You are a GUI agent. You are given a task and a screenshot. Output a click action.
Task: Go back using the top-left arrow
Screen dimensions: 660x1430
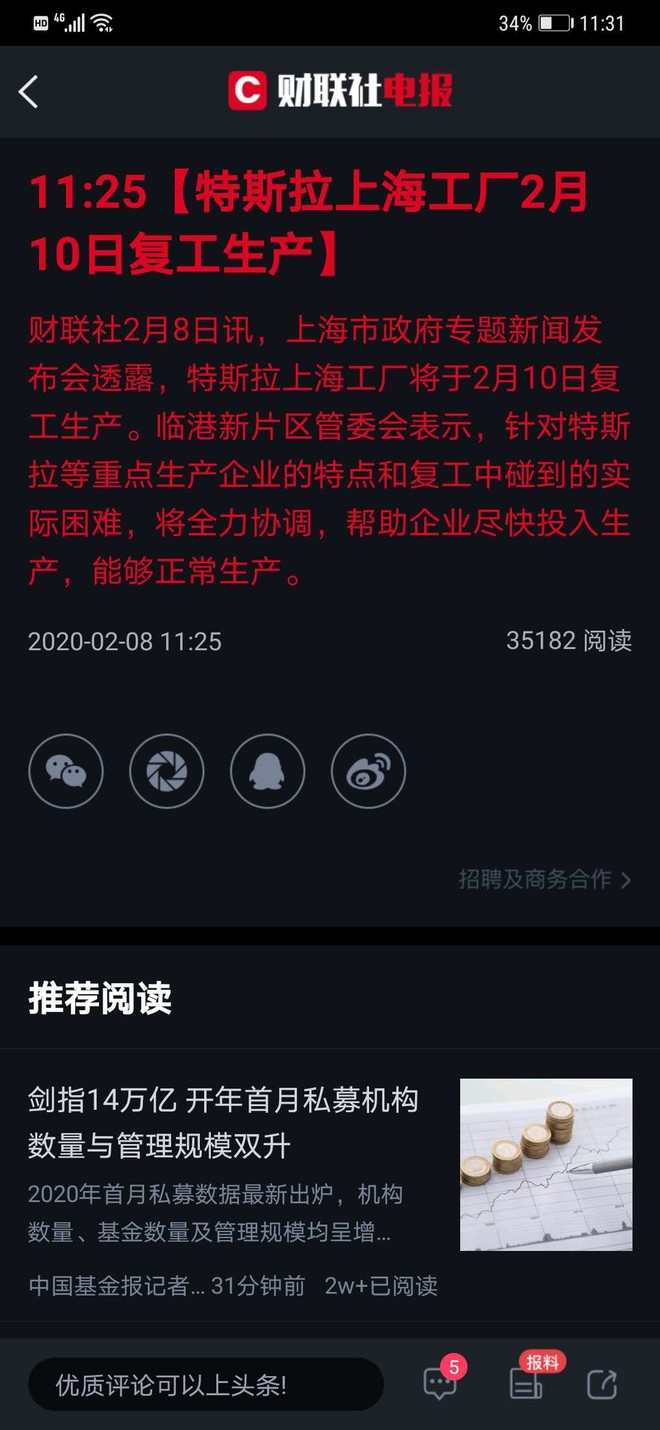point(28,92)
